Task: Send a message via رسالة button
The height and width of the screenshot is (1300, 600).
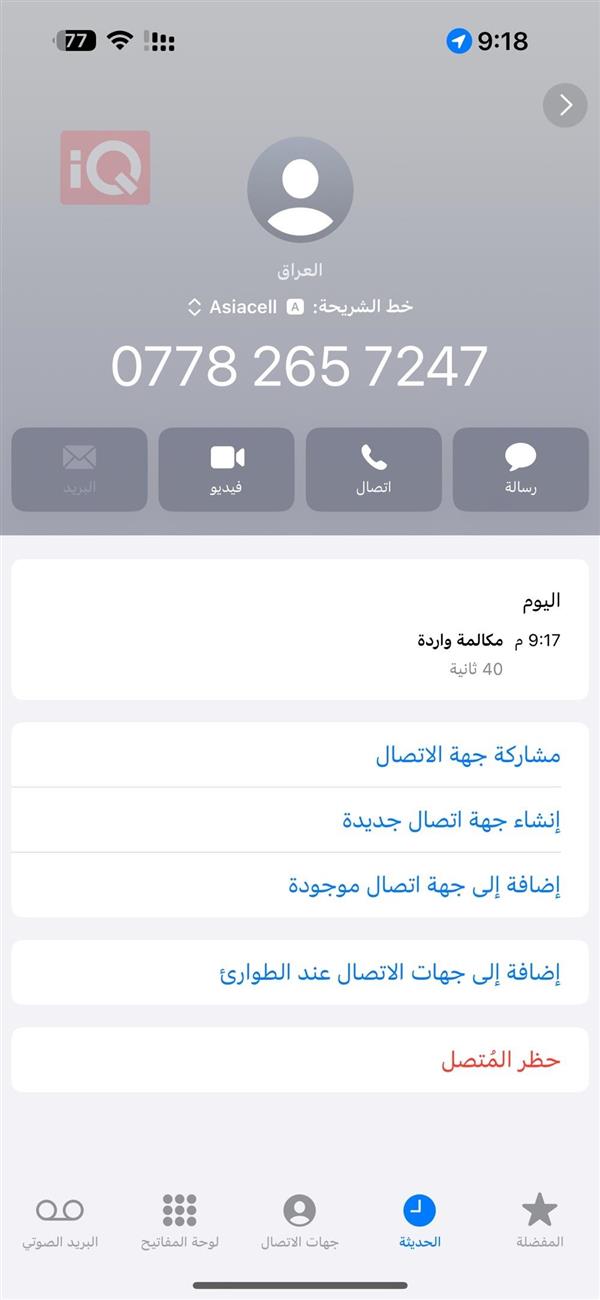Action: click(x=520, y=469)
